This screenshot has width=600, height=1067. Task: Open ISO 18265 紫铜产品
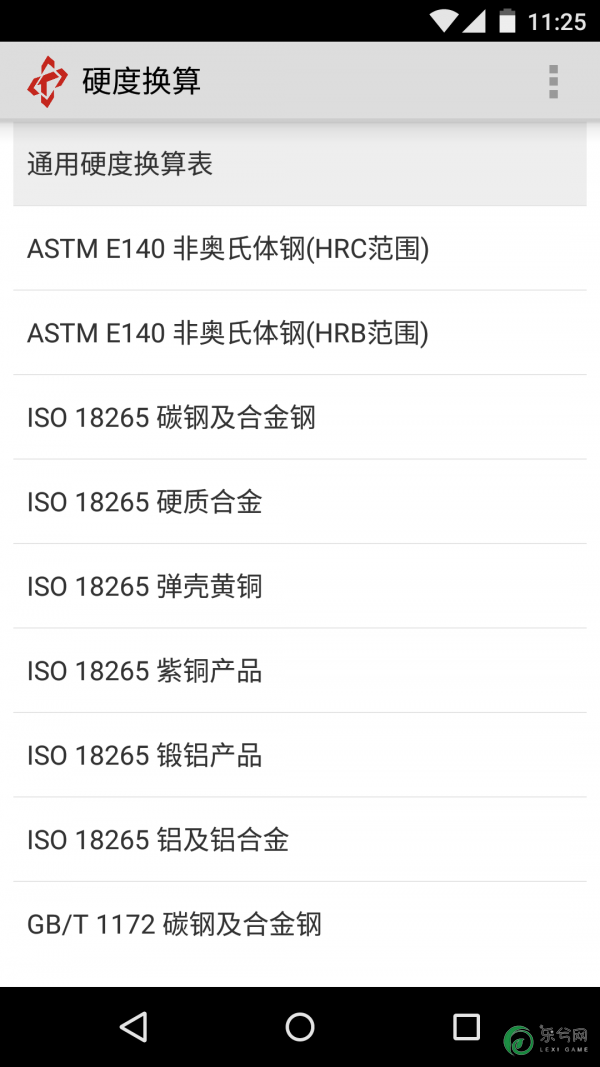coord(299,670)
